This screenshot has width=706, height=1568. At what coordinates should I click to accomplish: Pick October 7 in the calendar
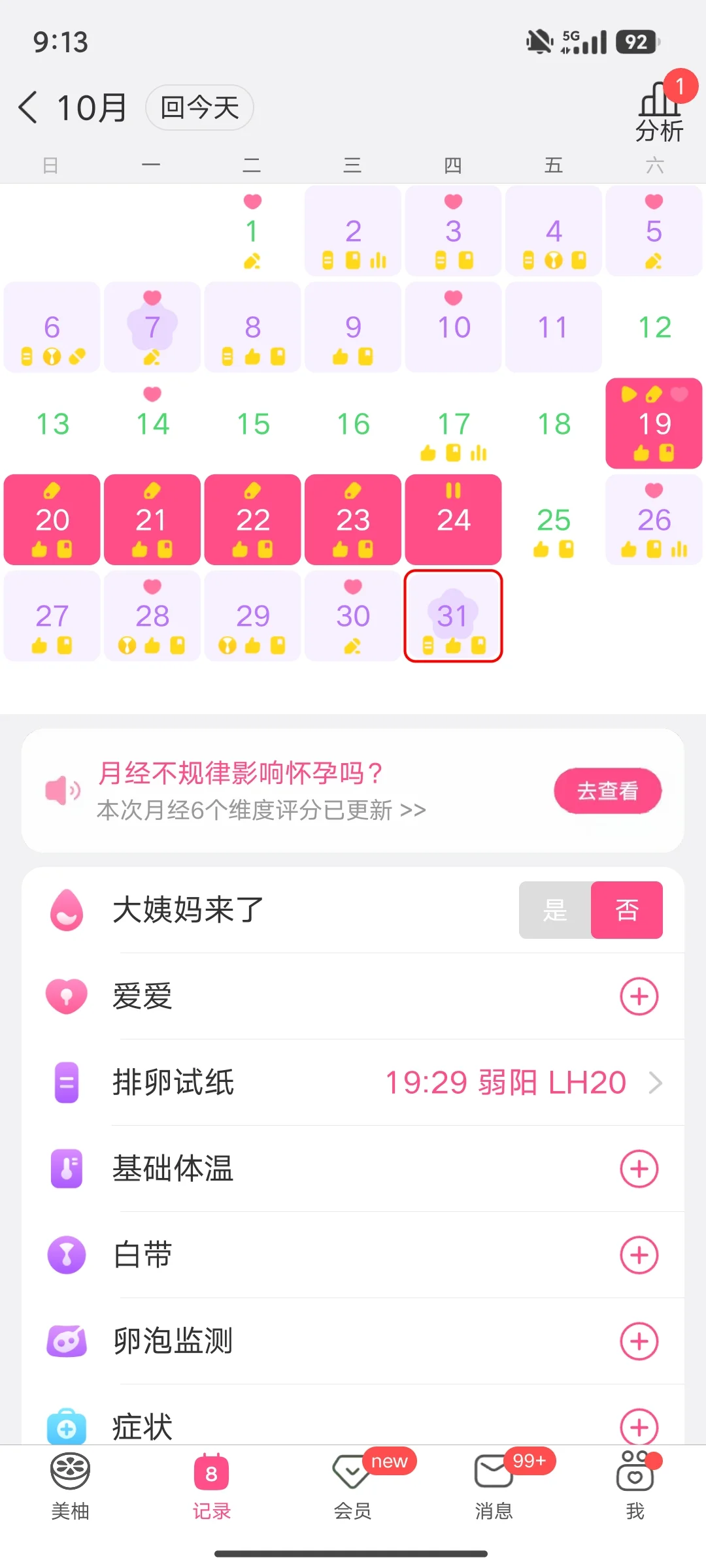(x=152, y=327)
